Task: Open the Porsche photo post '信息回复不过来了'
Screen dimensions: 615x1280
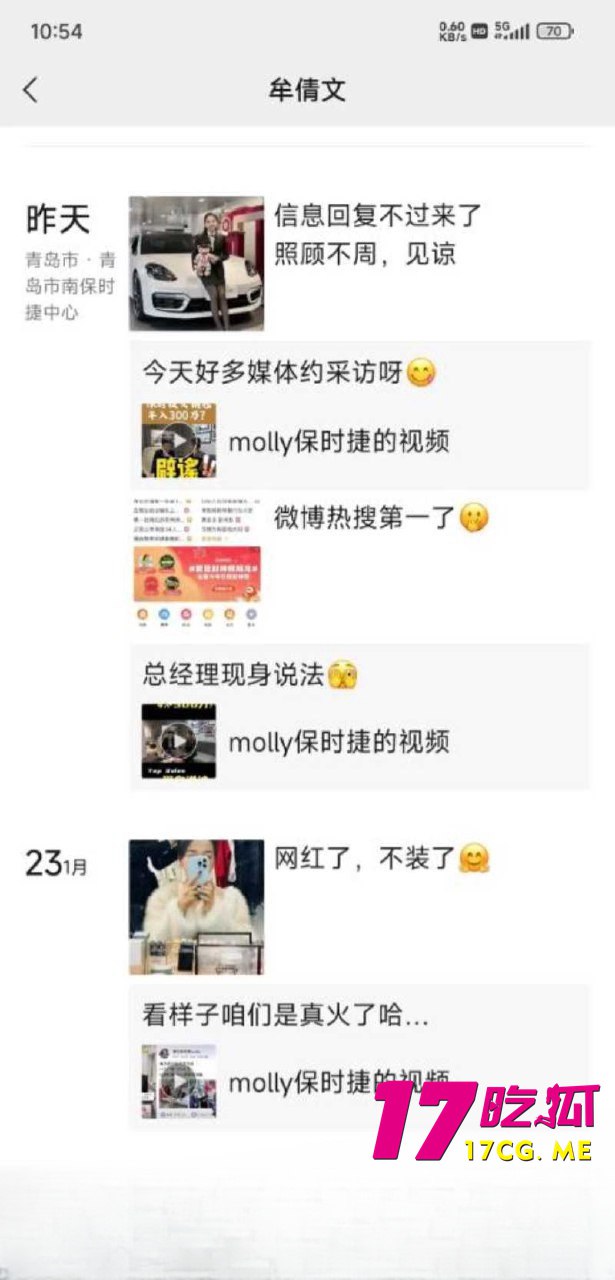Action: [x=196, y=263]
